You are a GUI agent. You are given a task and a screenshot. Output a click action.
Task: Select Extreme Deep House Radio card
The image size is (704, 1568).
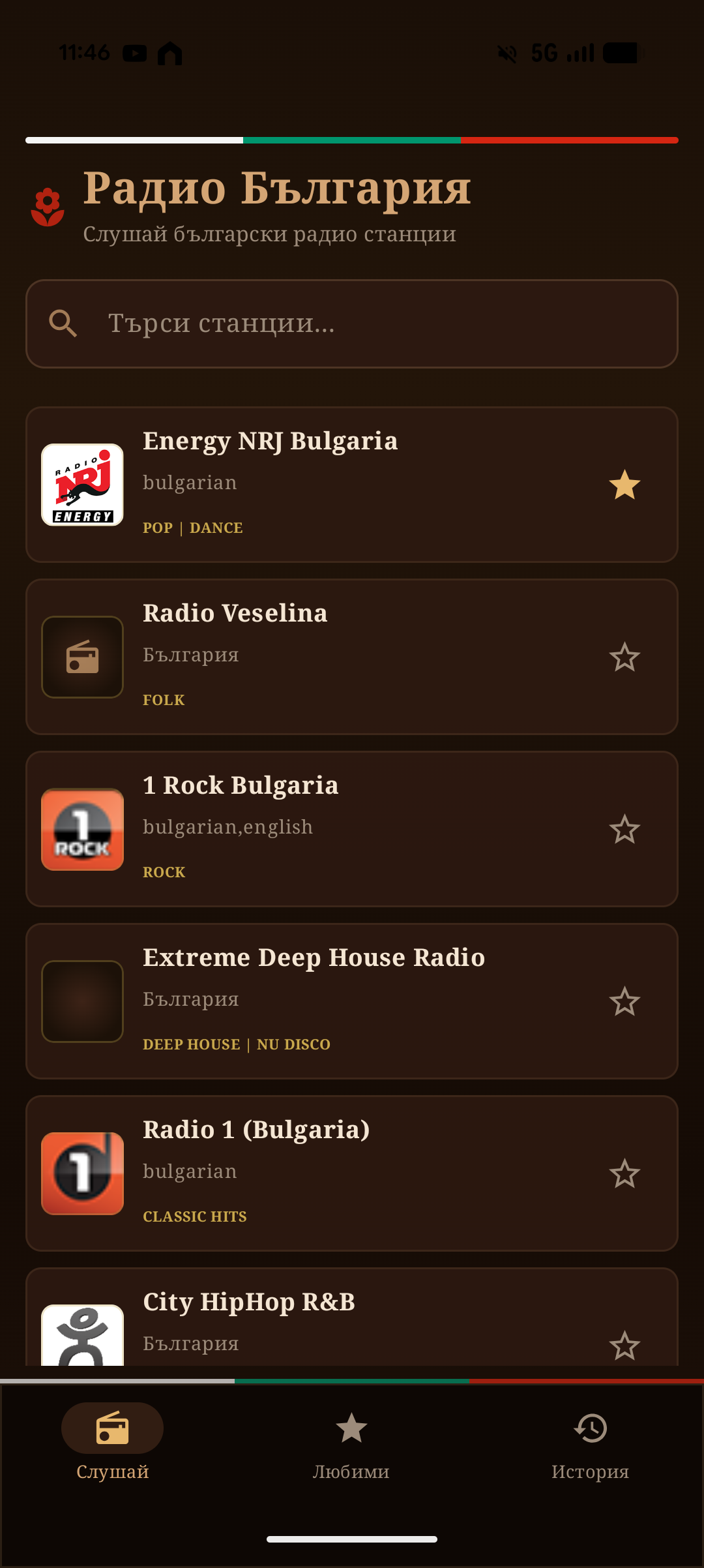coord(352,1001)
